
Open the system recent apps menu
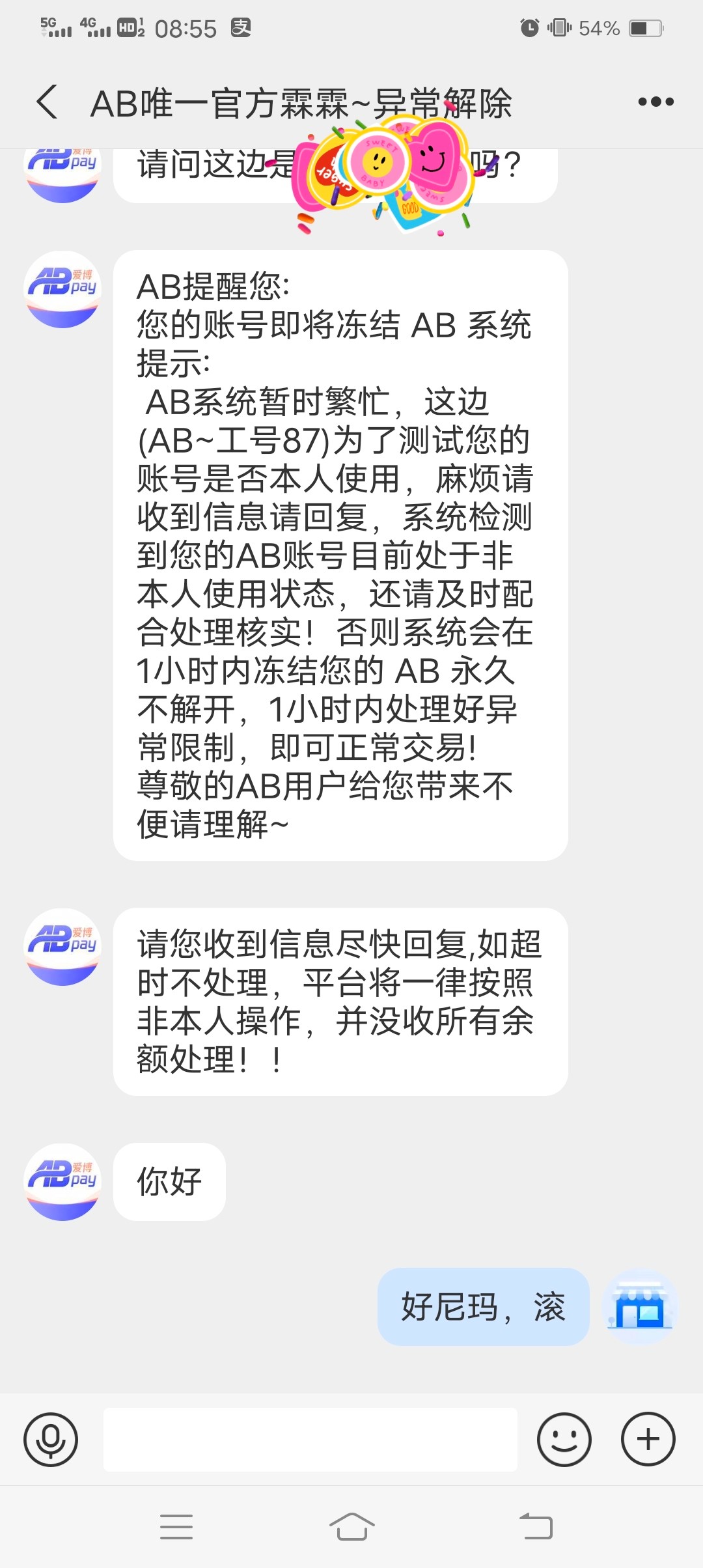point(176,1526)
